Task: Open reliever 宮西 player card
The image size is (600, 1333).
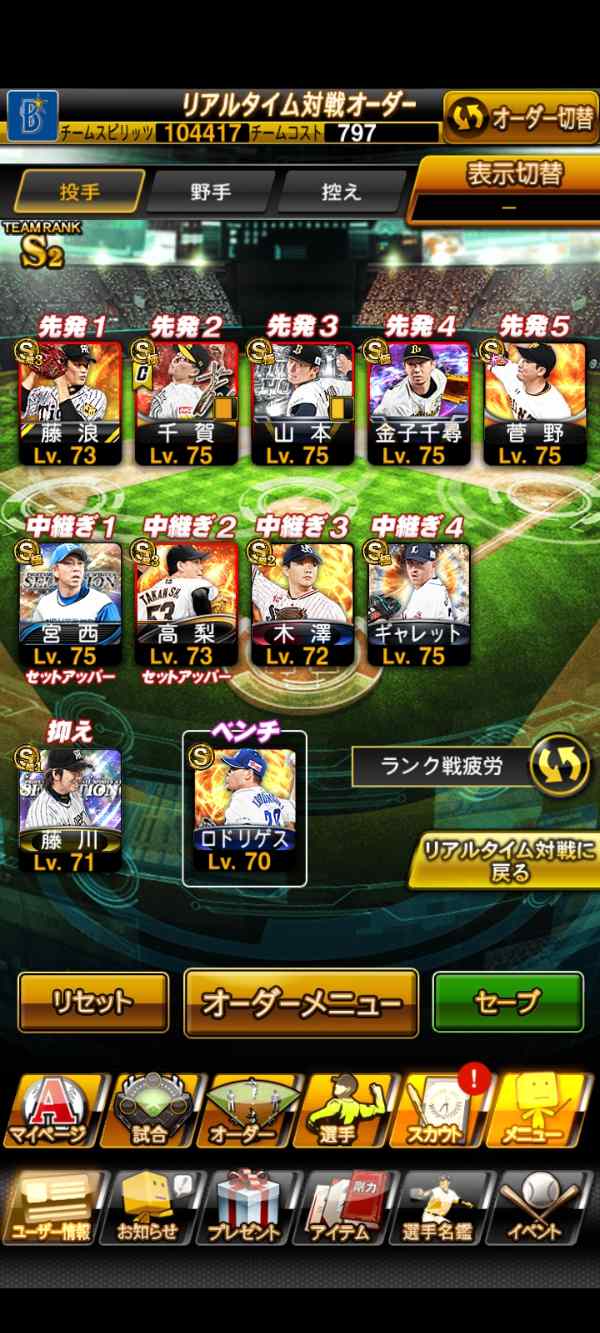Action: pyautogui.click(x=70, y=603)
